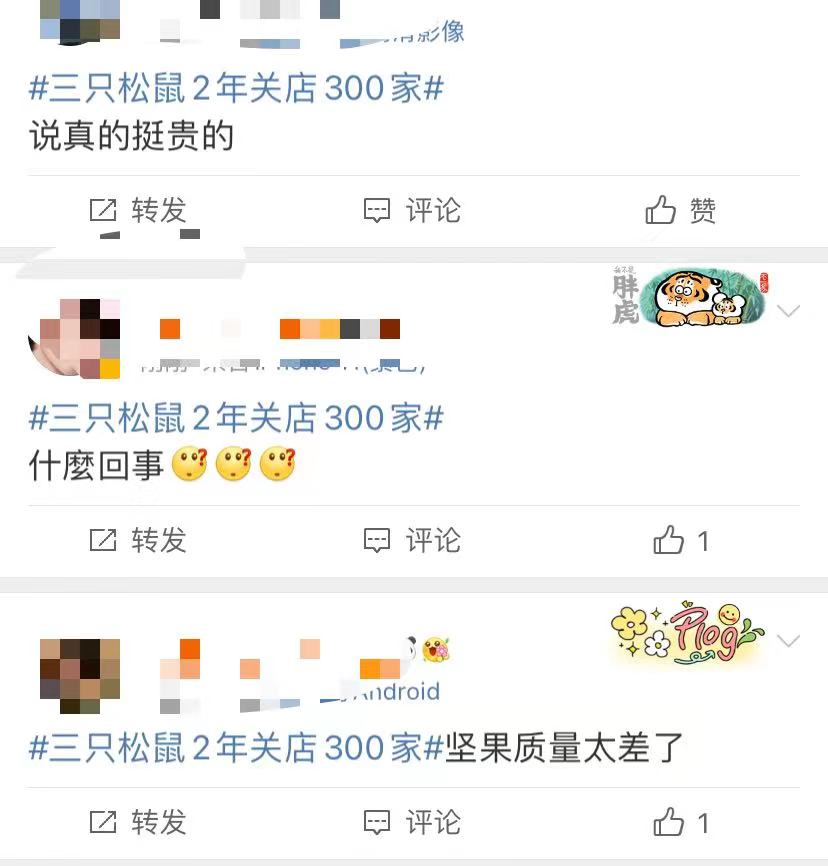Screen dimensions: 828x866
Task: Repost the '什麼回事' post
Action: coord(138,541)
